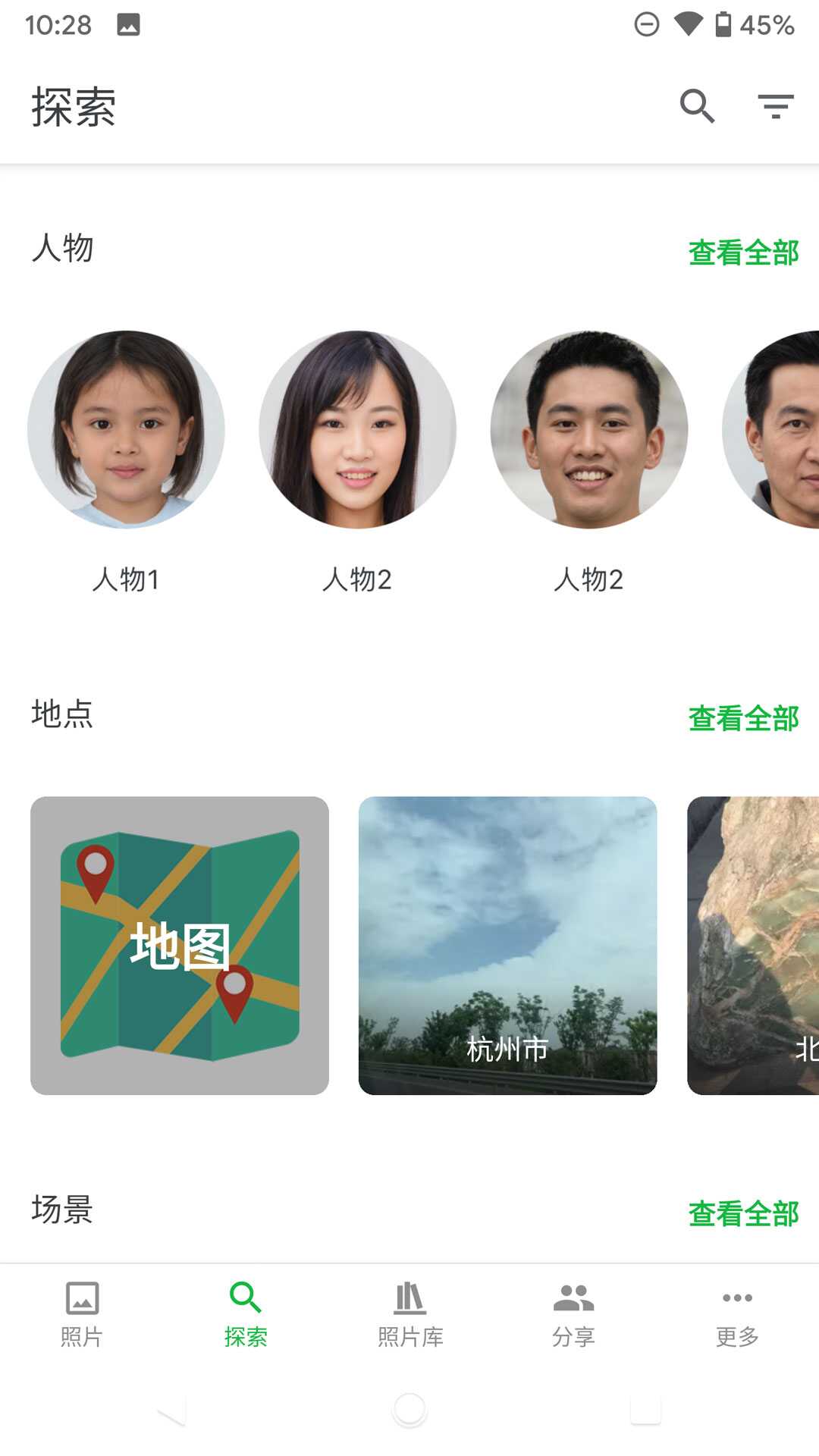Tap 查看全部 next to 地点
The height and width of the screenshot is (1456, 819).
click(742, 718)
